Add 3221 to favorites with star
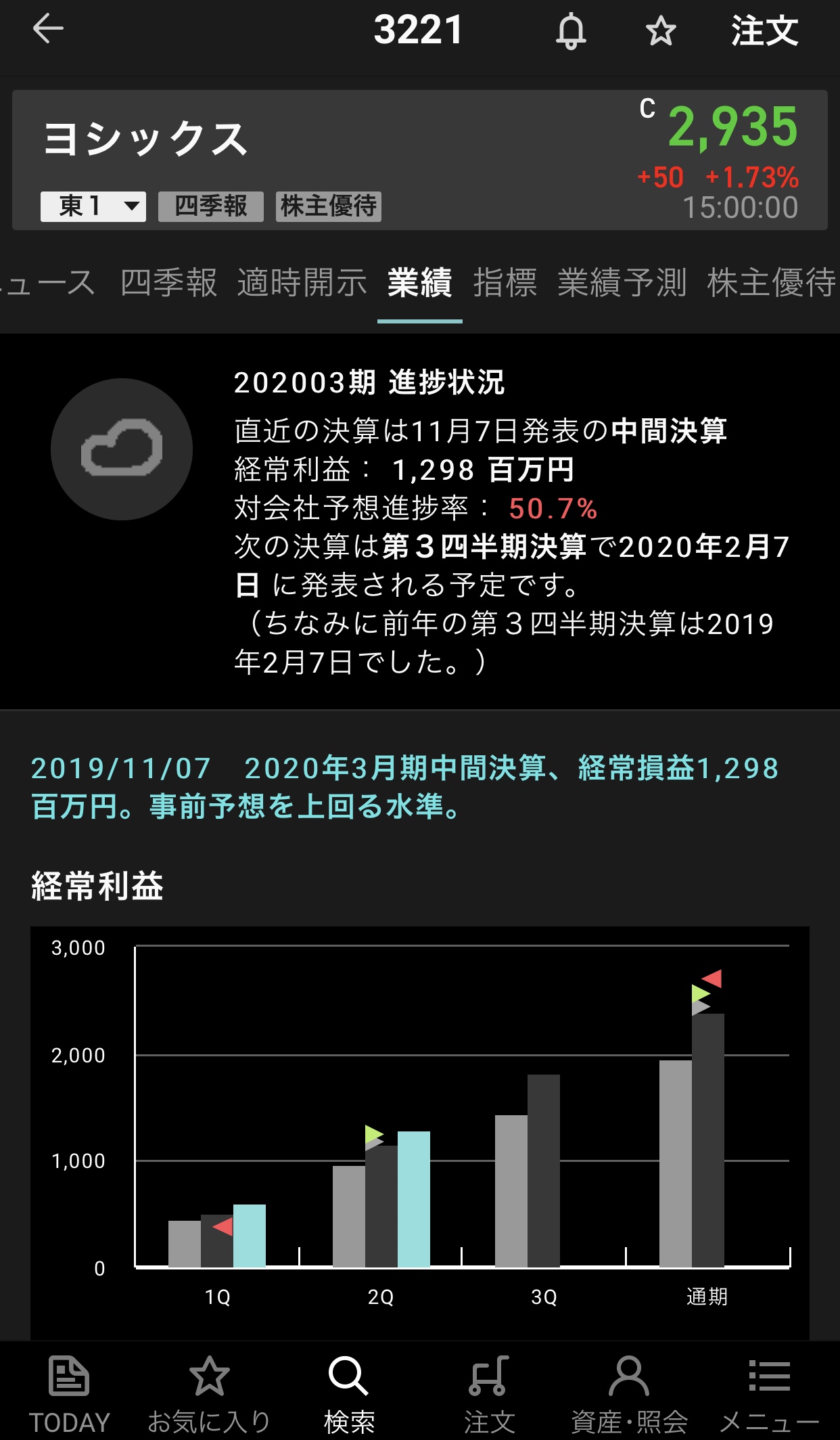 [660, 31]
